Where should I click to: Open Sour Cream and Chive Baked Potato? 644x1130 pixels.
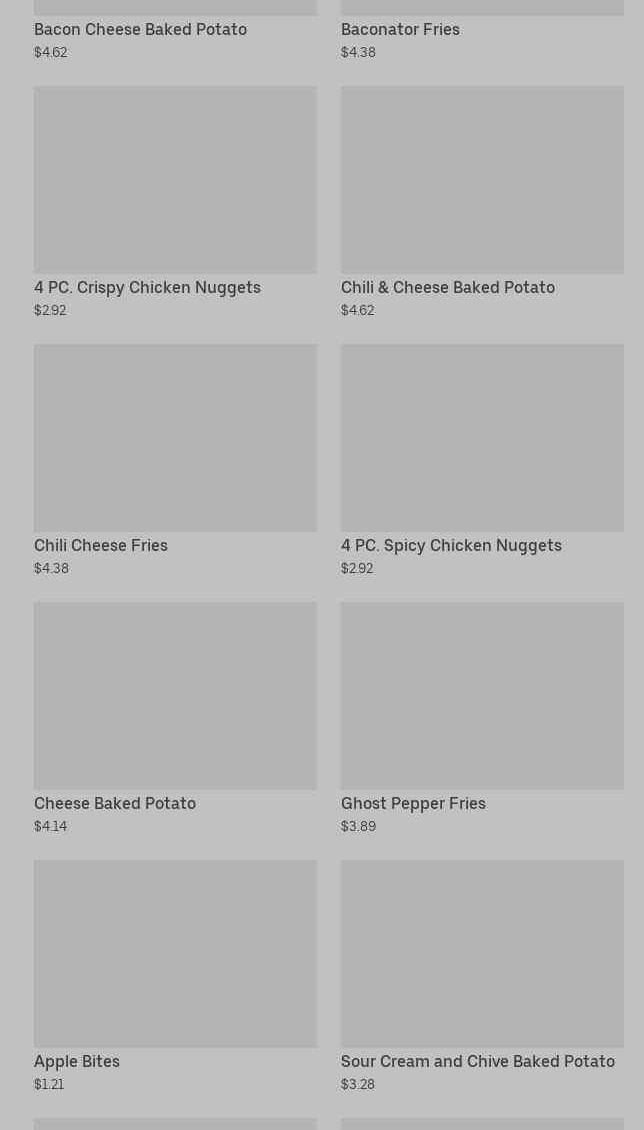pos(482,976)
